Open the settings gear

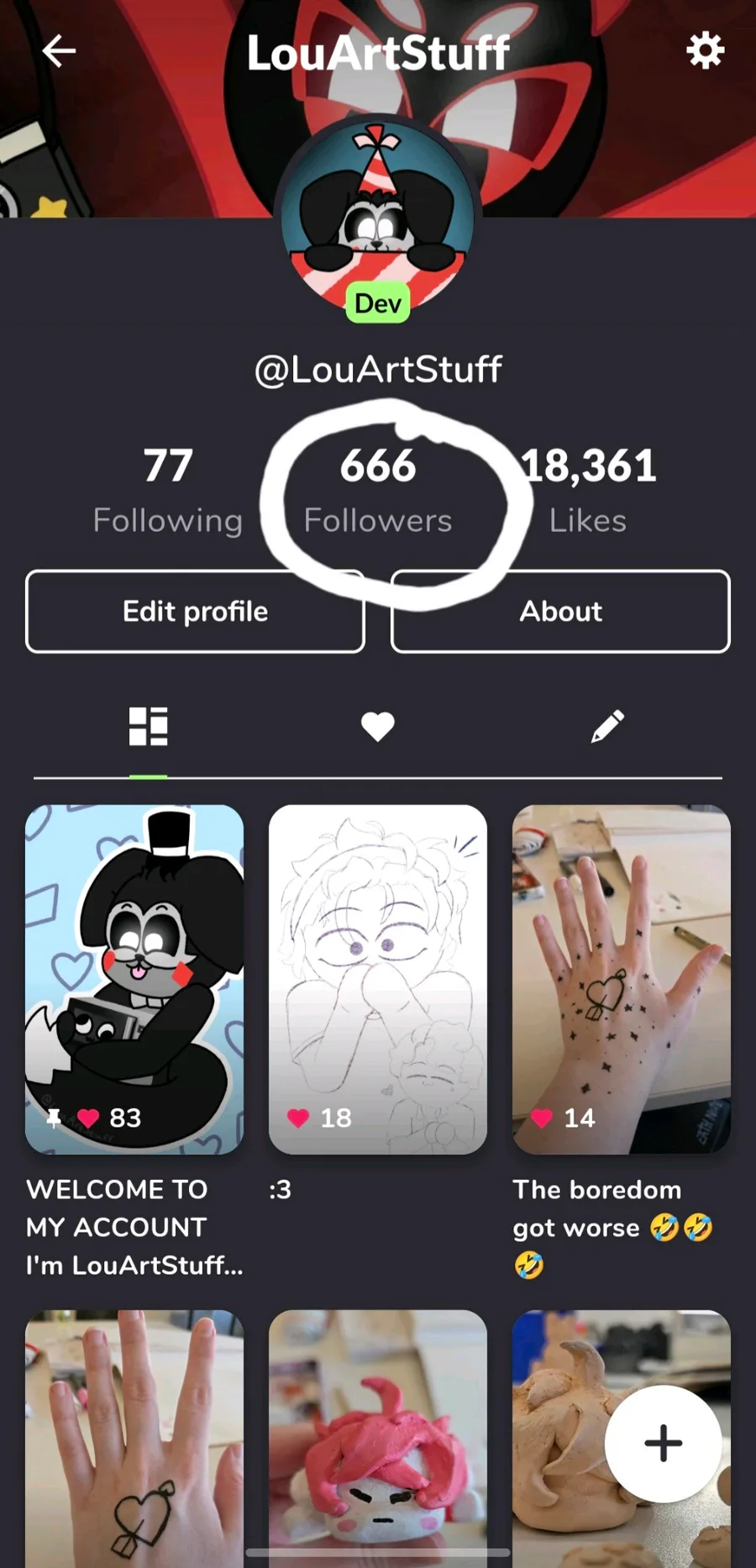pyautogui.click(x=705, y=51)
